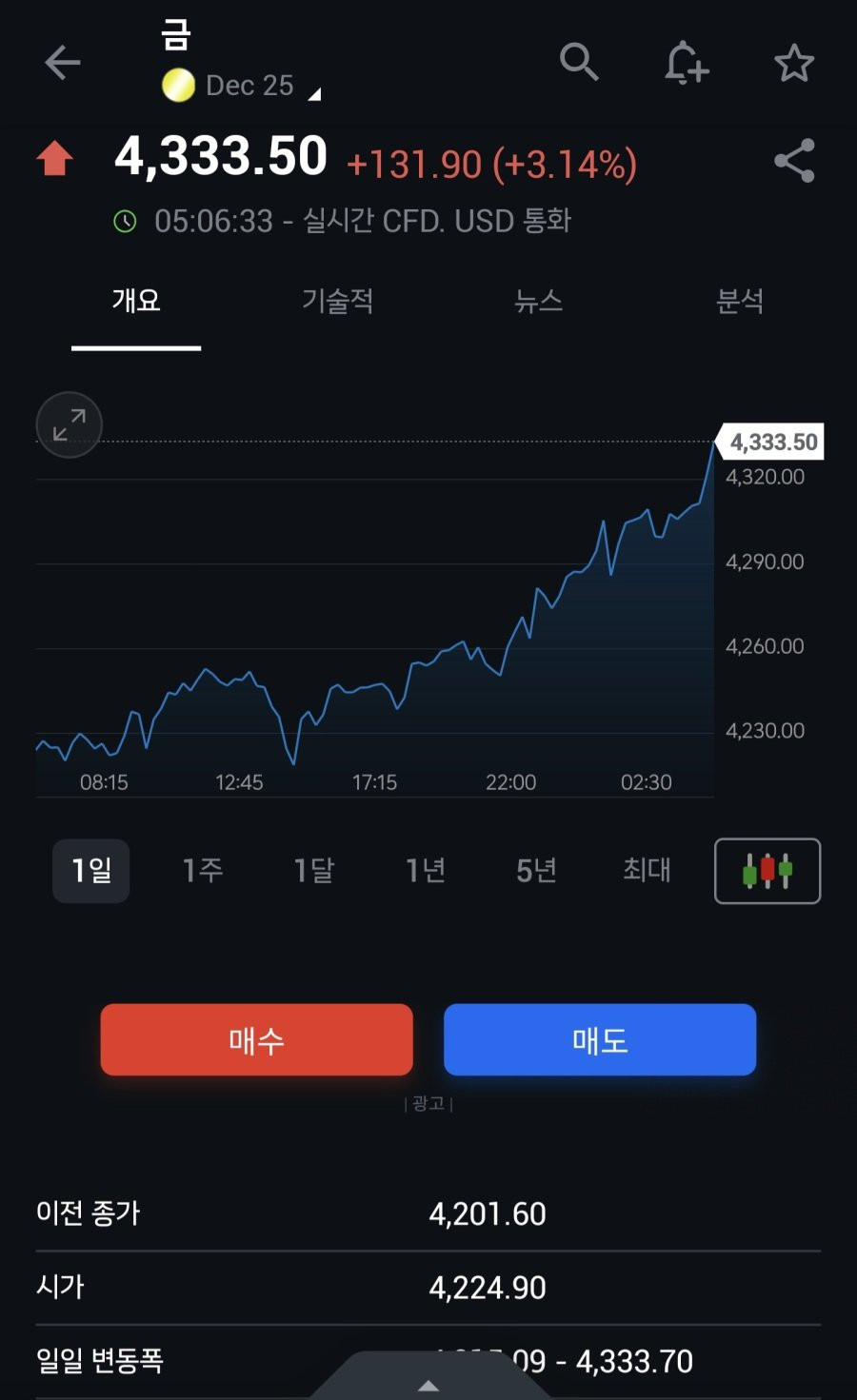
Task: Select the 1년 chart range
Action: tap(425, 870)
